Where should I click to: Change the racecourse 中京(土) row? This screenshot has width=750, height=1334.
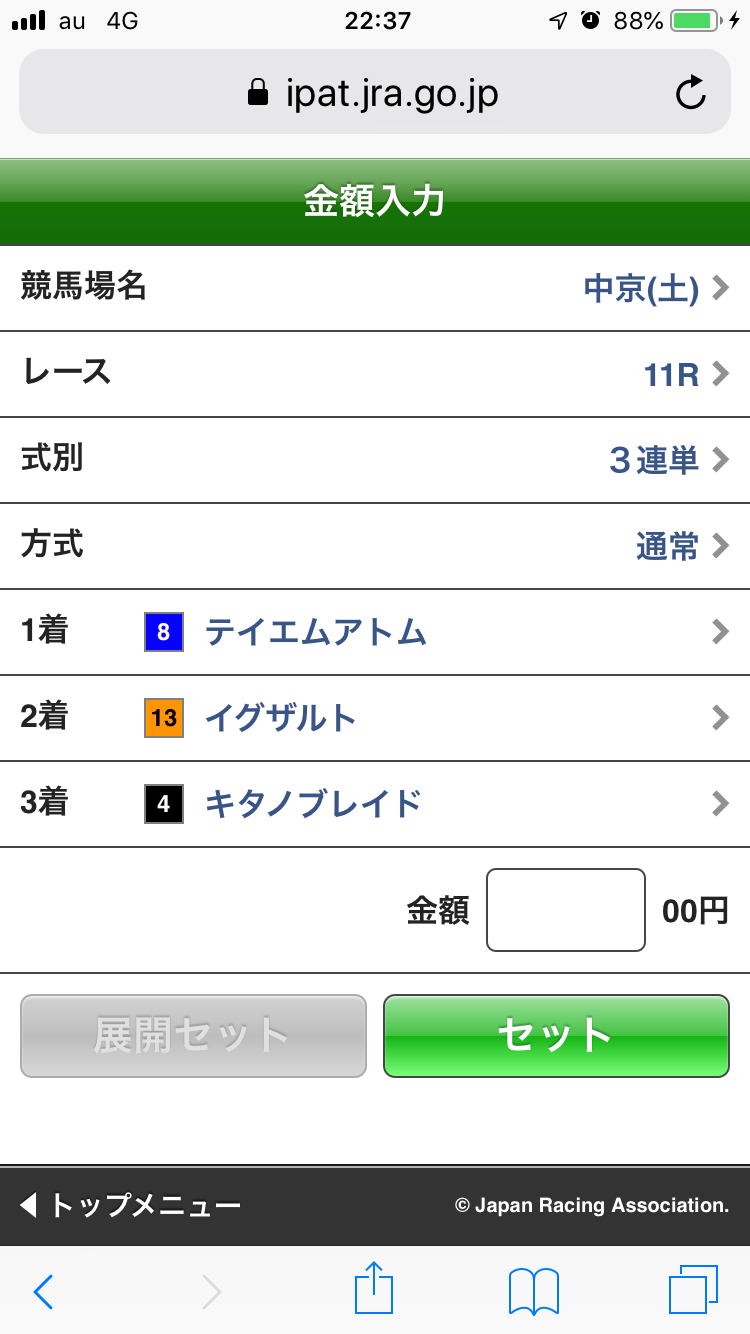click(375, 289)
